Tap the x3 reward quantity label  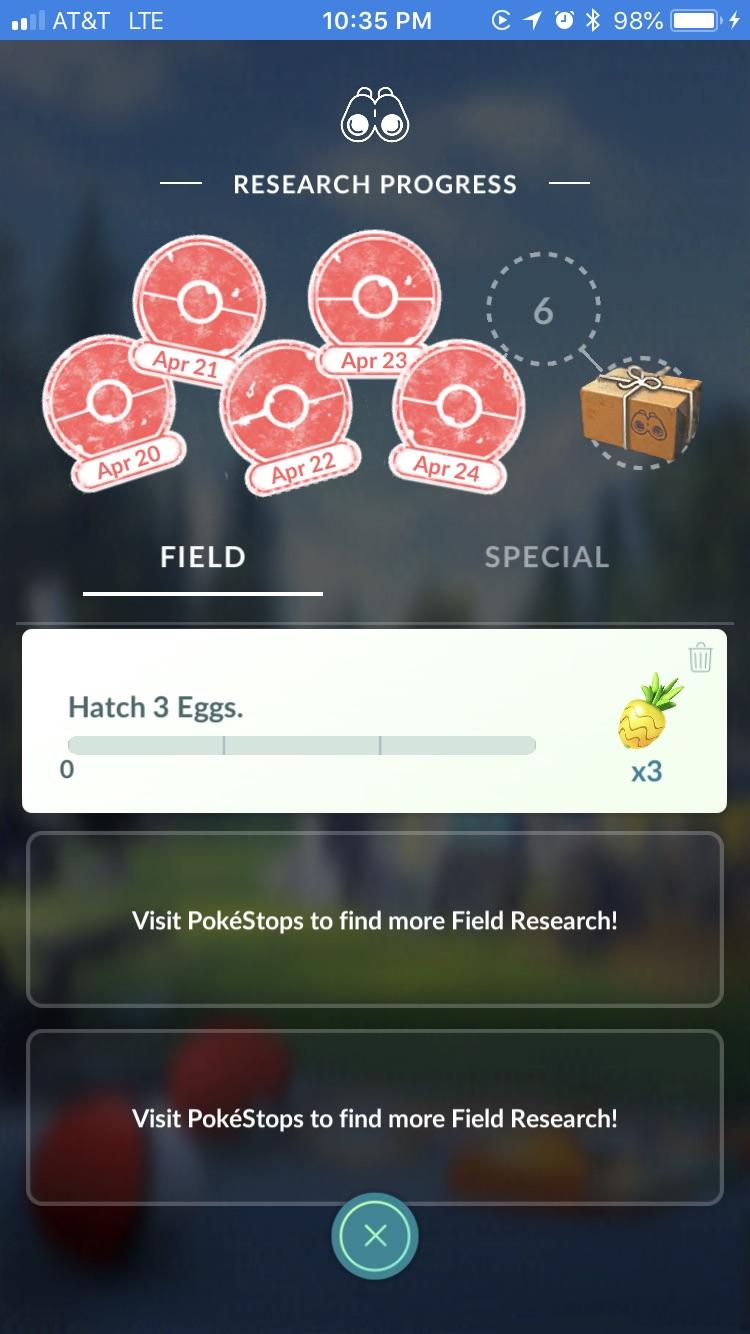point(645,771)
